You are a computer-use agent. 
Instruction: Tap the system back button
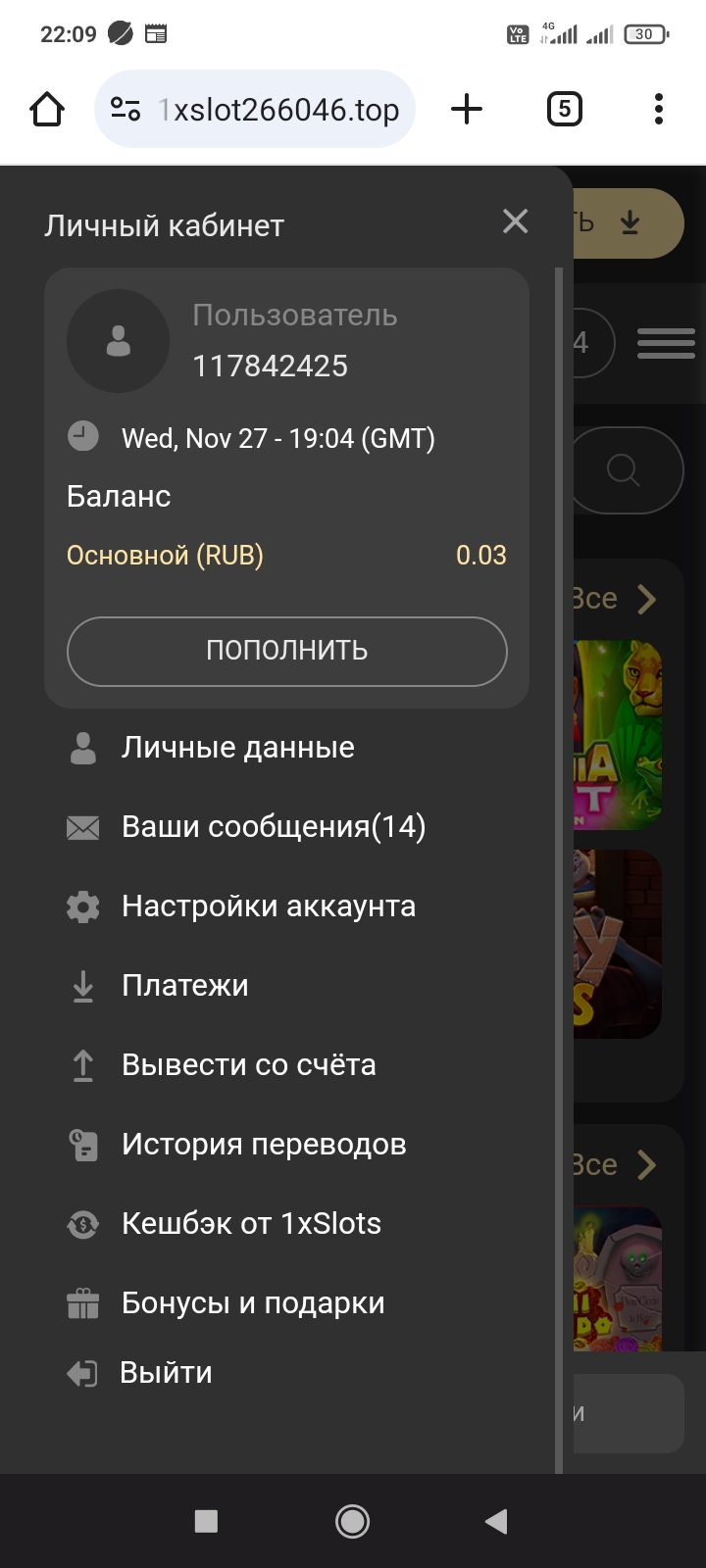click(x=496, y=1521)
